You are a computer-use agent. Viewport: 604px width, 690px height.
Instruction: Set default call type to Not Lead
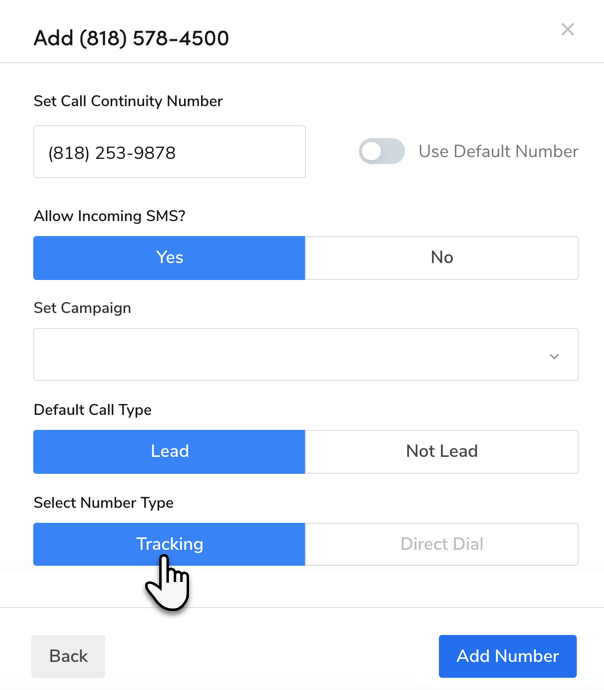point(441,452)
